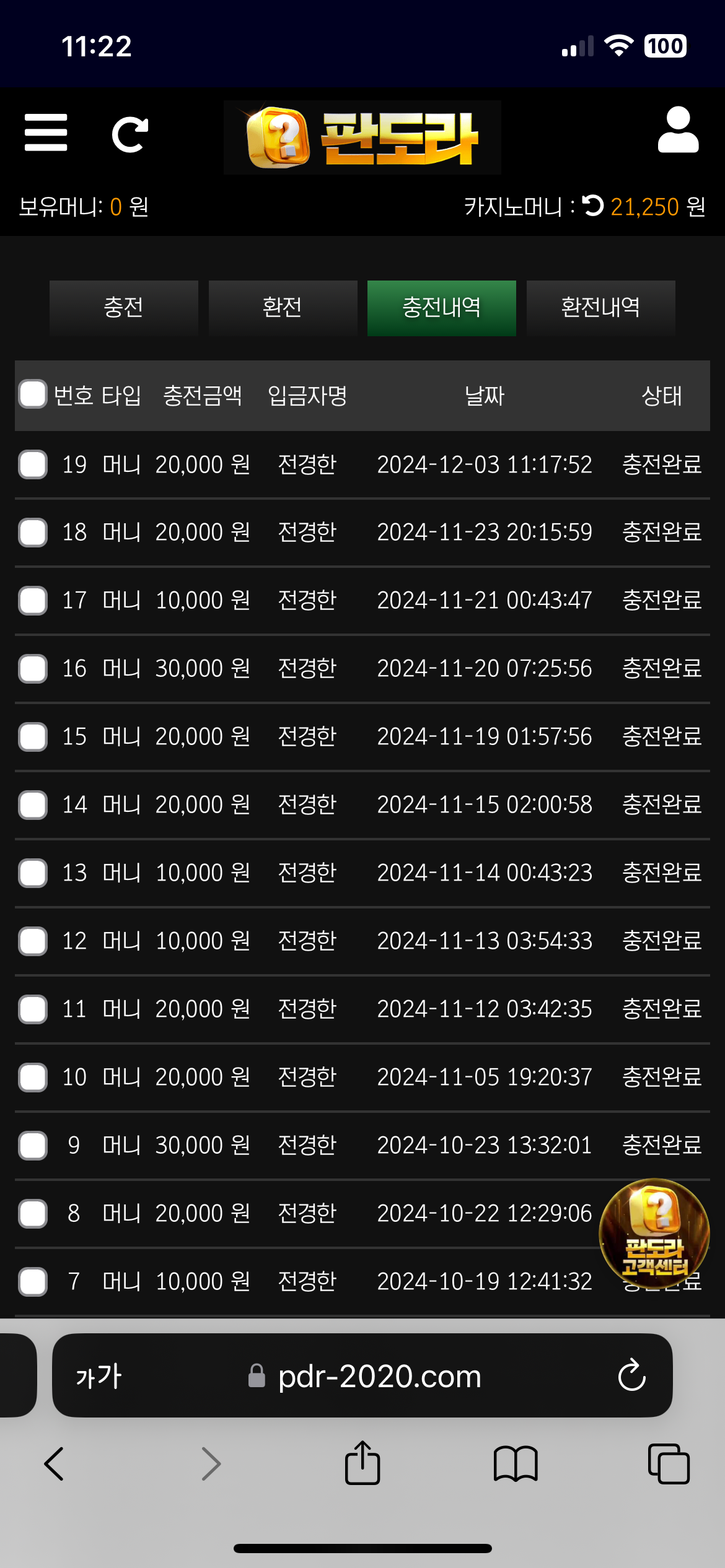
Task: Mark the checkbox for entry 10
Action: [x=33, y=1078]
